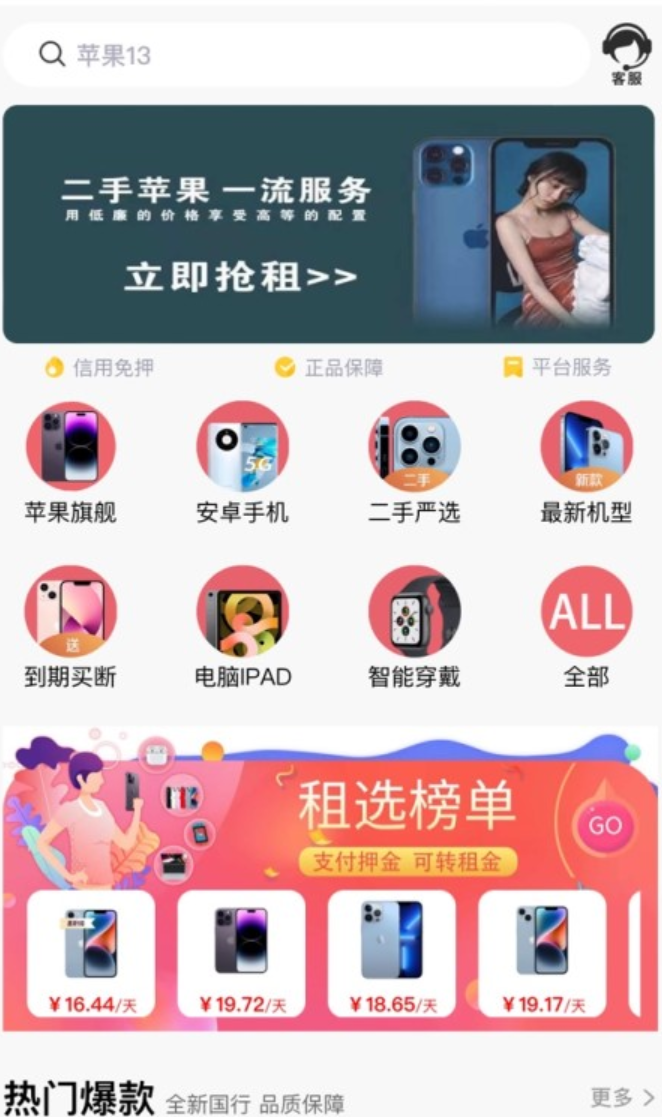662x1117 pixels.
Task: Select the phone priced ¥19.17/天
Action: [x=542, y=953]
